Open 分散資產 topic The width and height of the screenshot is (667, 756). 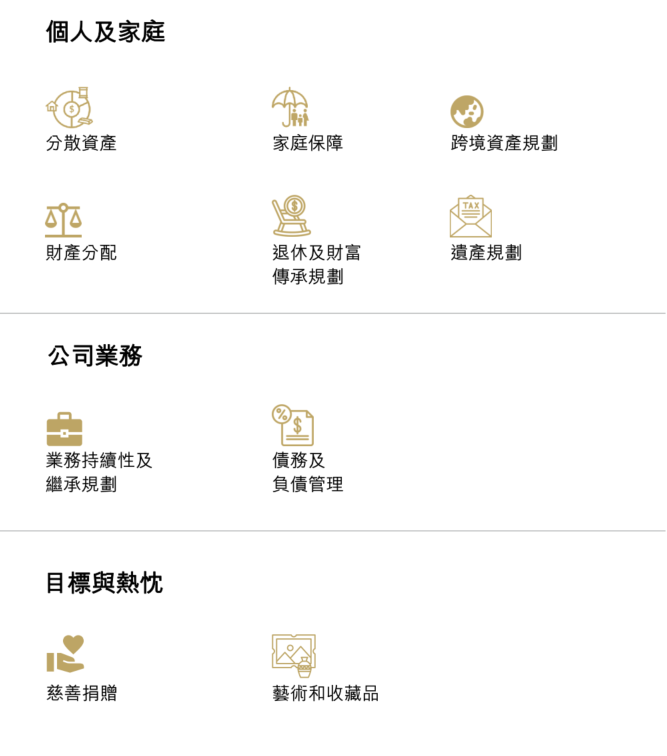coord(81,143)
